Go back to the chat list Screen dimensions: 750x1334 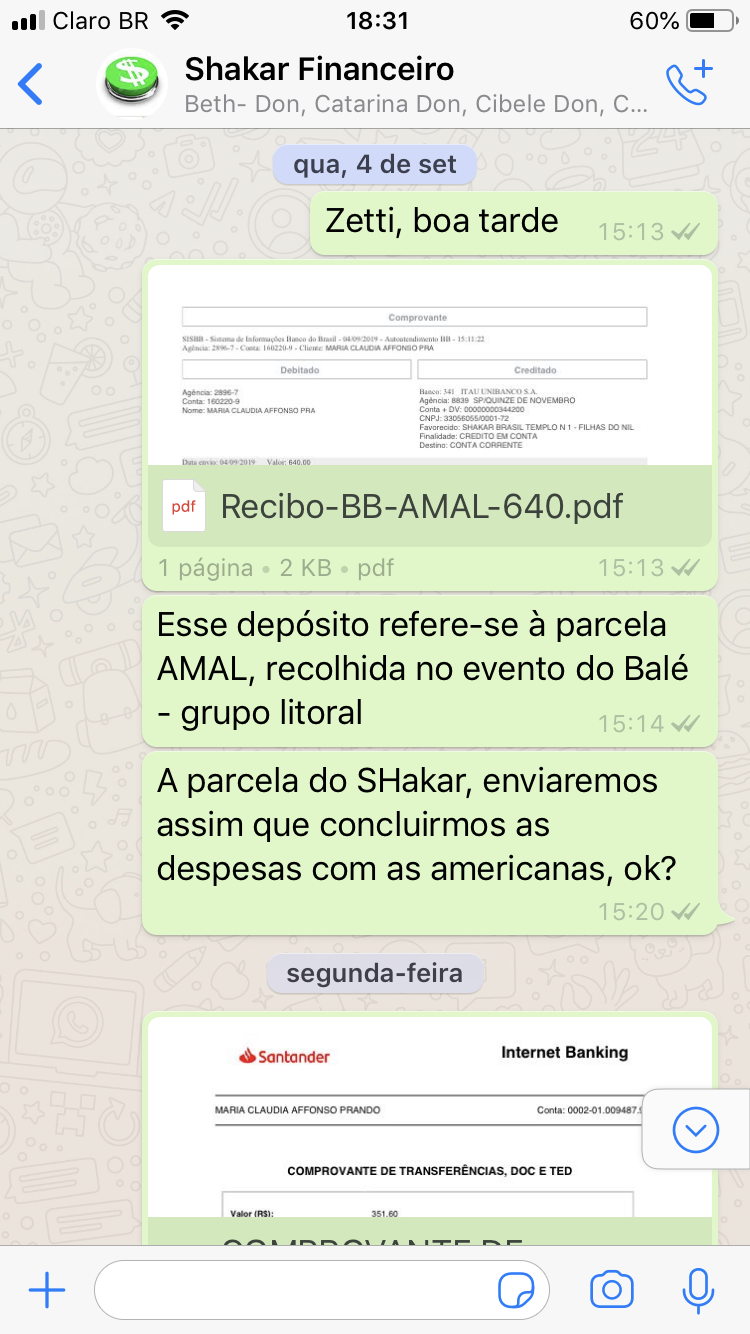(31, 84)
